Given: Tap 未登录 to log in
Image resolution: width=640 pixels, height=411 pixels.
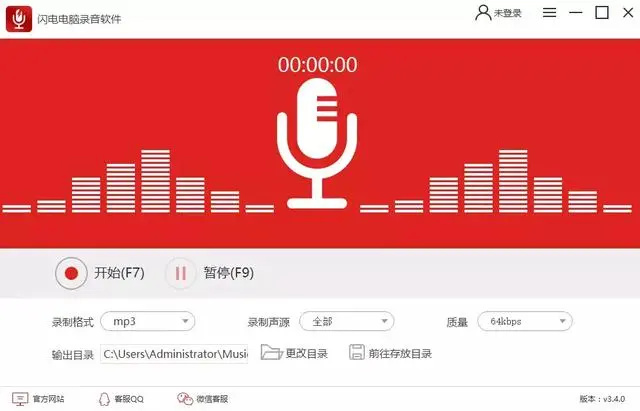Looking at the screenshot, I should tap(498, 13).
